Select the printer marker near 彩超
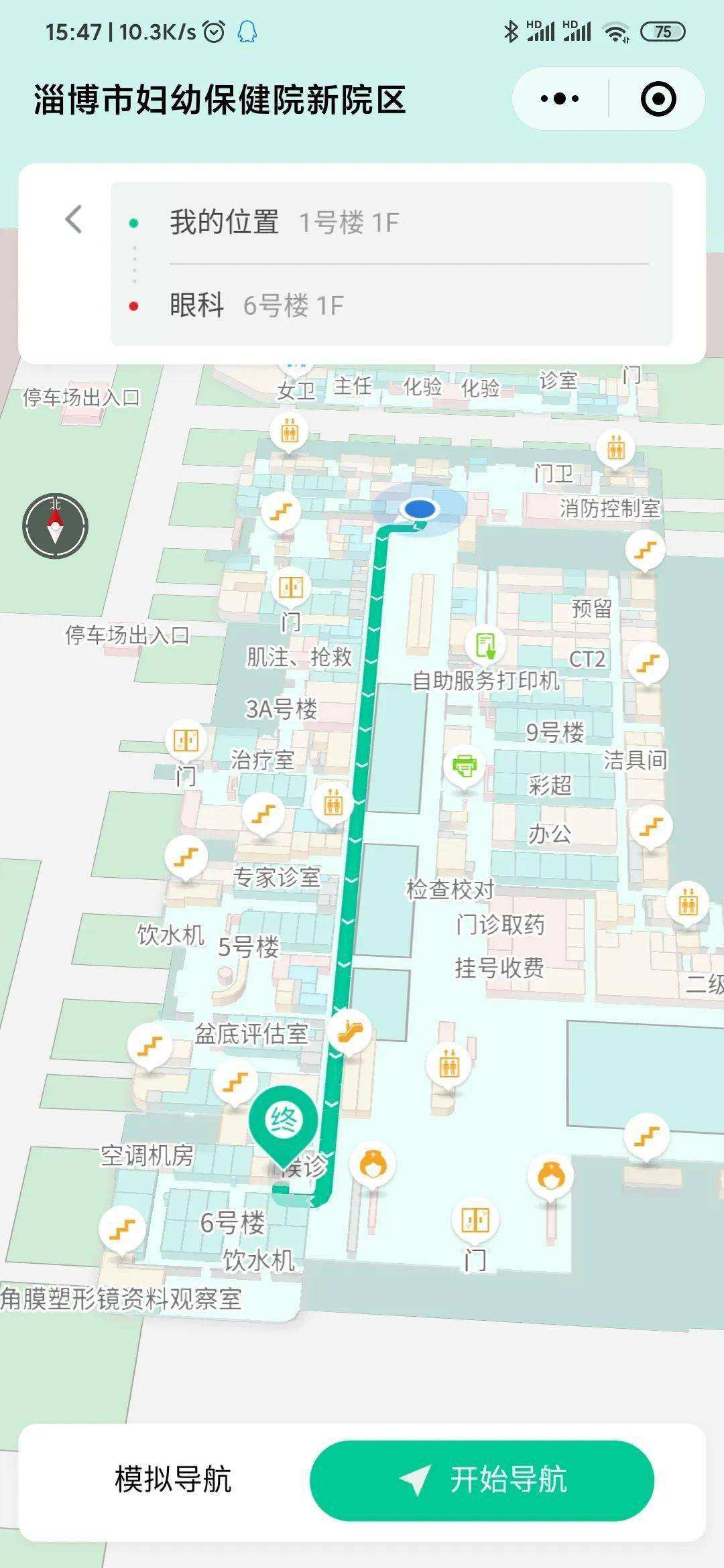Viewport: 724px width, 1568px height. tap(465, 766)
